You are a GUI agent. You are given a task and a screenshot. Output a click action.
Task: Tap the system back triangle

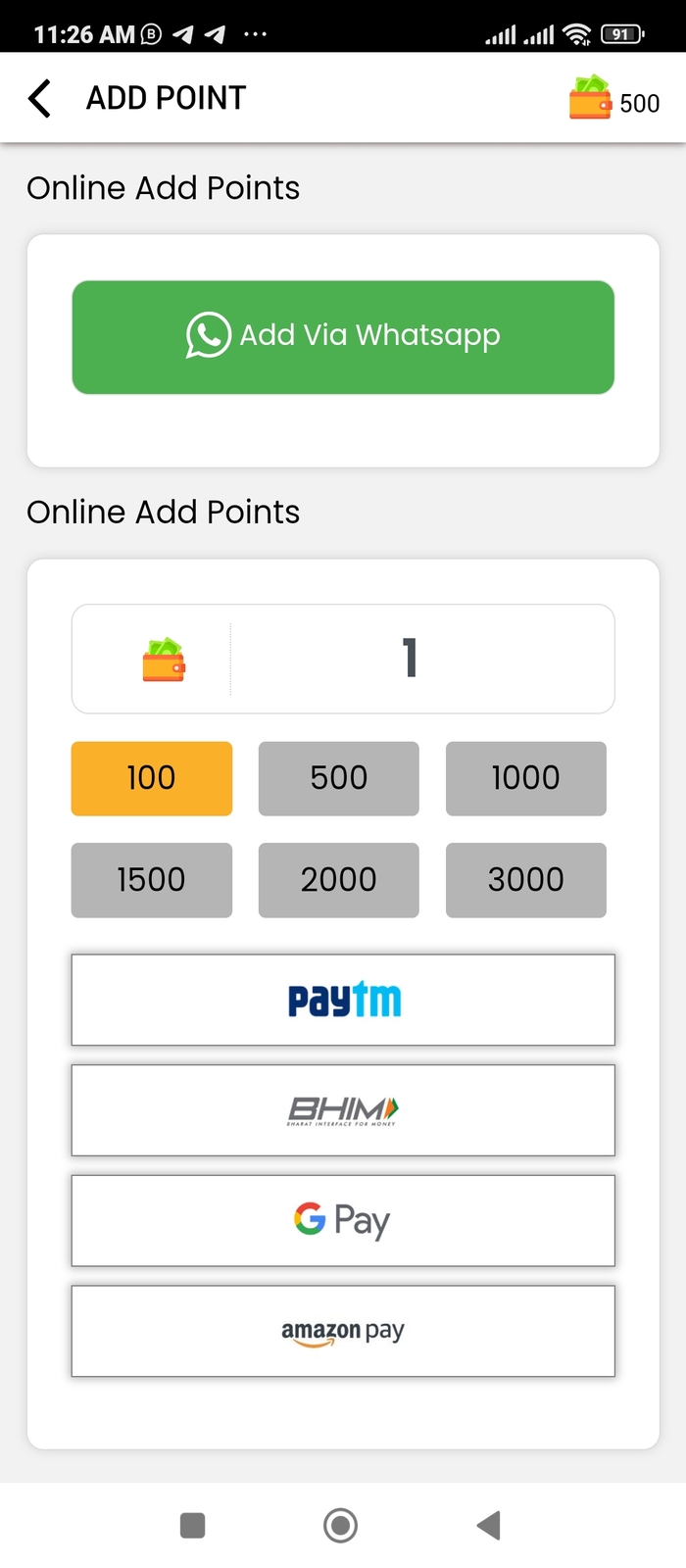click(488, 1525)
